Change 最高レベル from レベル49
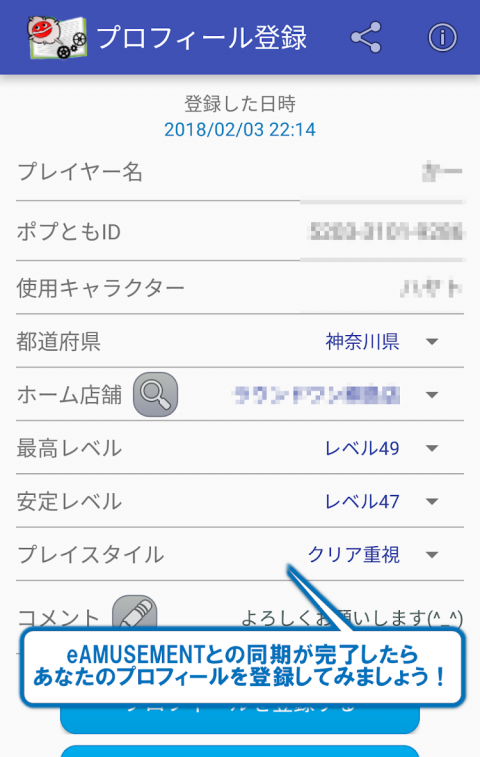The image size is (480, 757). tap(381, 448)
